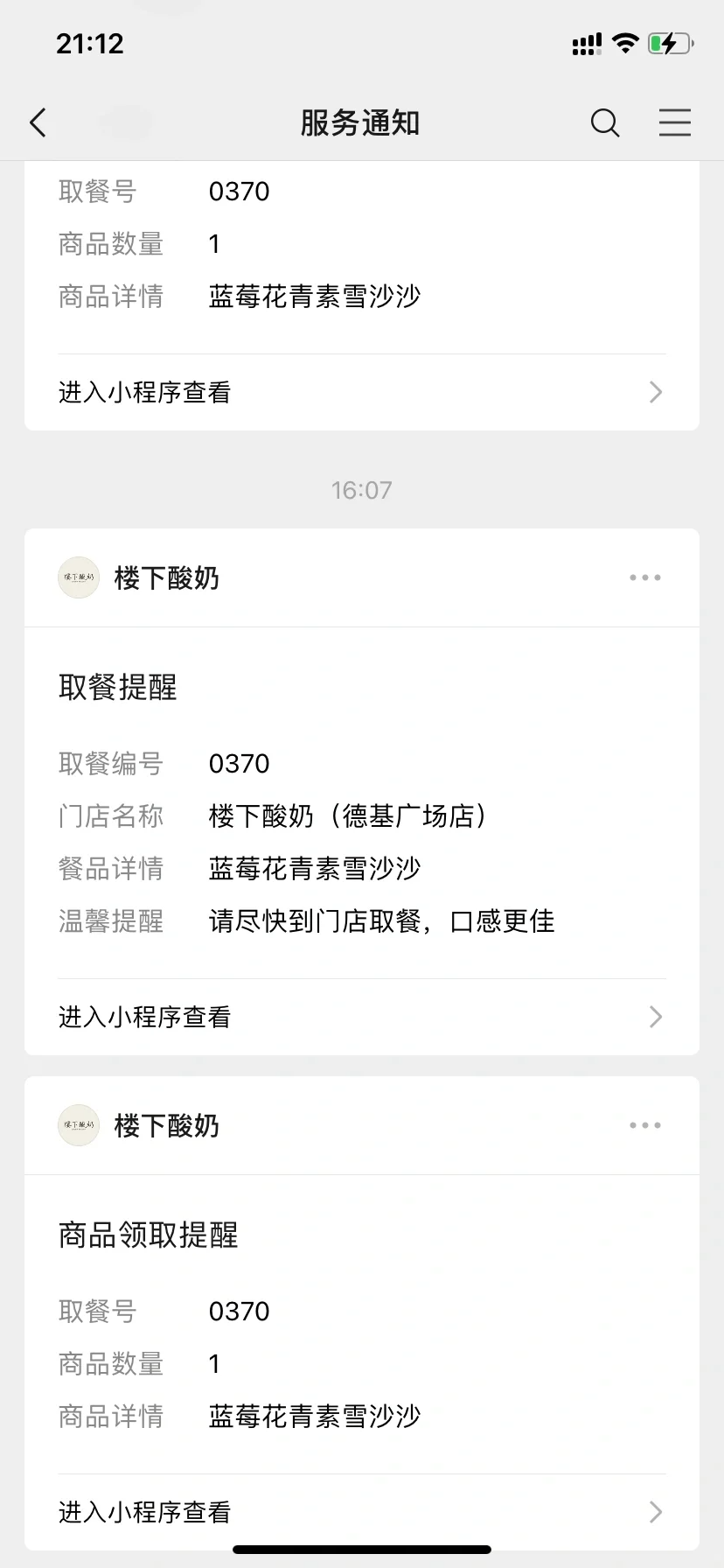Select the 楼下酸奶 sender name label
This screenshot has height=1568, width=724.
166,577
